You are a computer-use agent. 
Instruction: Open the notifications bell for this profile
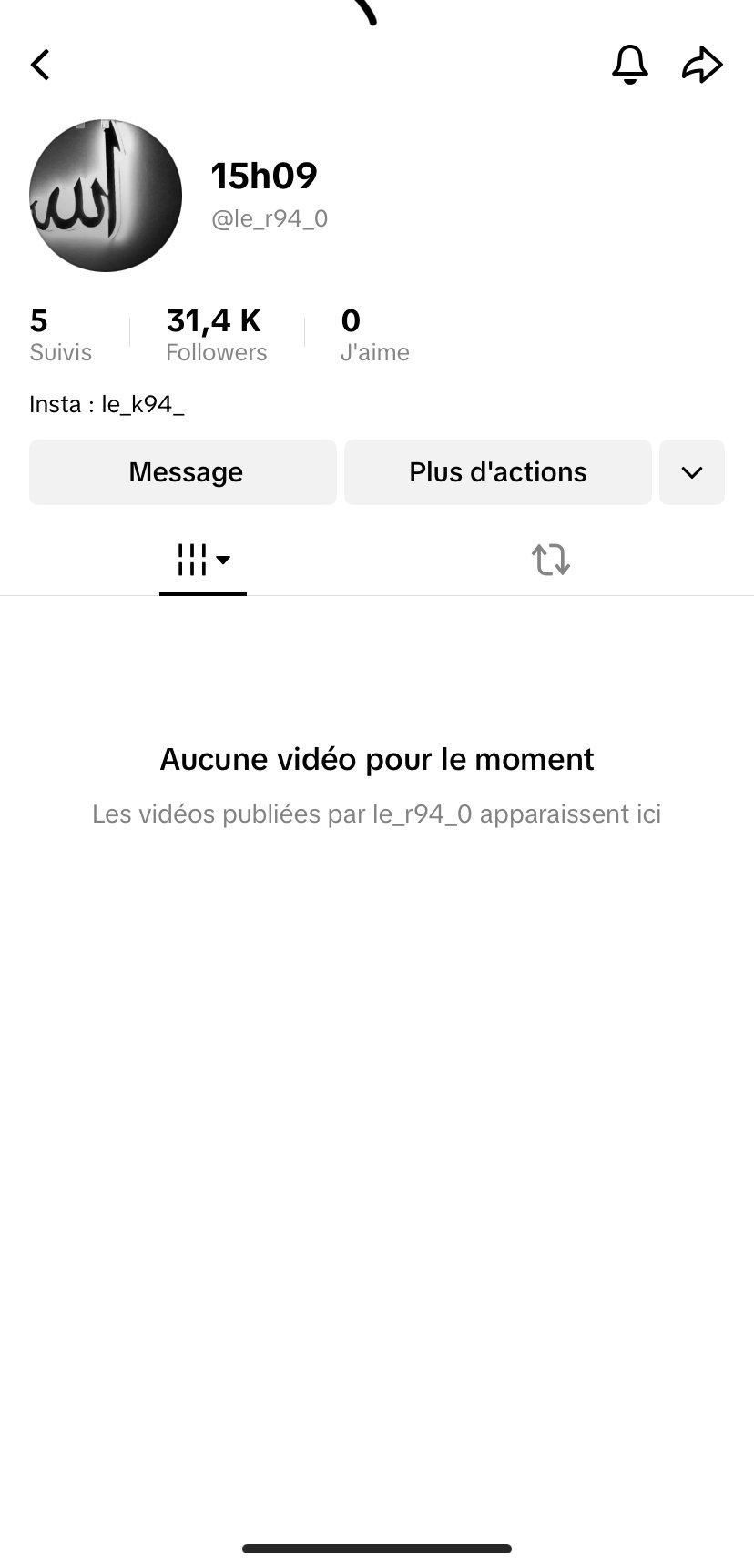pyautogui.click(x=629, y=65)
